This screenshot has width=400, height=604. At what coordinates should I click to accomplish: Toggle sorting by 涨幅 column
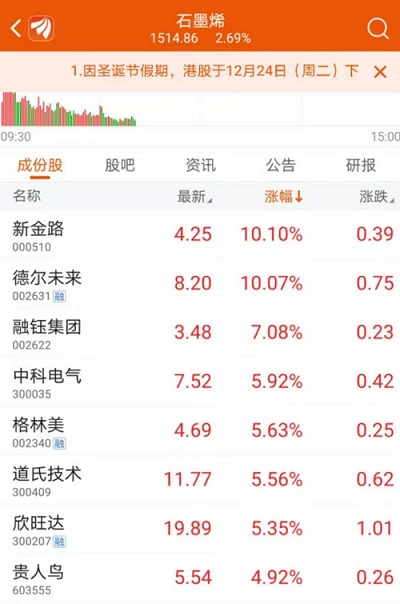pyautogui.click(x=284, y=196)
